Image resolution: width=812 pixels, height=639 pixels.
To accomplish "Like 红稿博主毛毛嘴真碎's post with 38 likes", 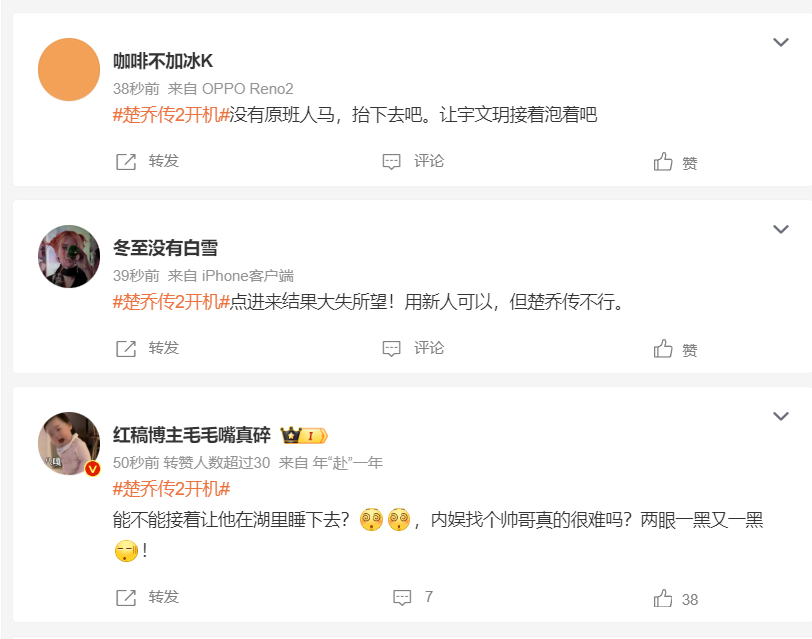I will [675, 599].
